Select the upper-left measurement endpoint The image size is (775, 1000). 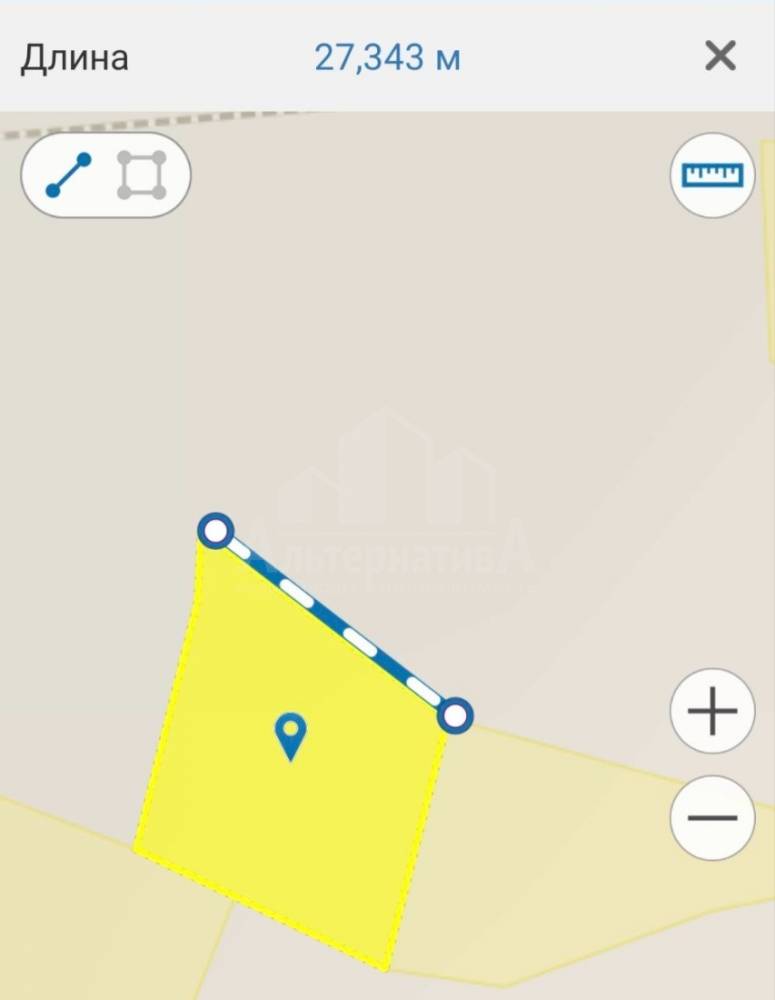pyautogui.click(x=216, y=530)
